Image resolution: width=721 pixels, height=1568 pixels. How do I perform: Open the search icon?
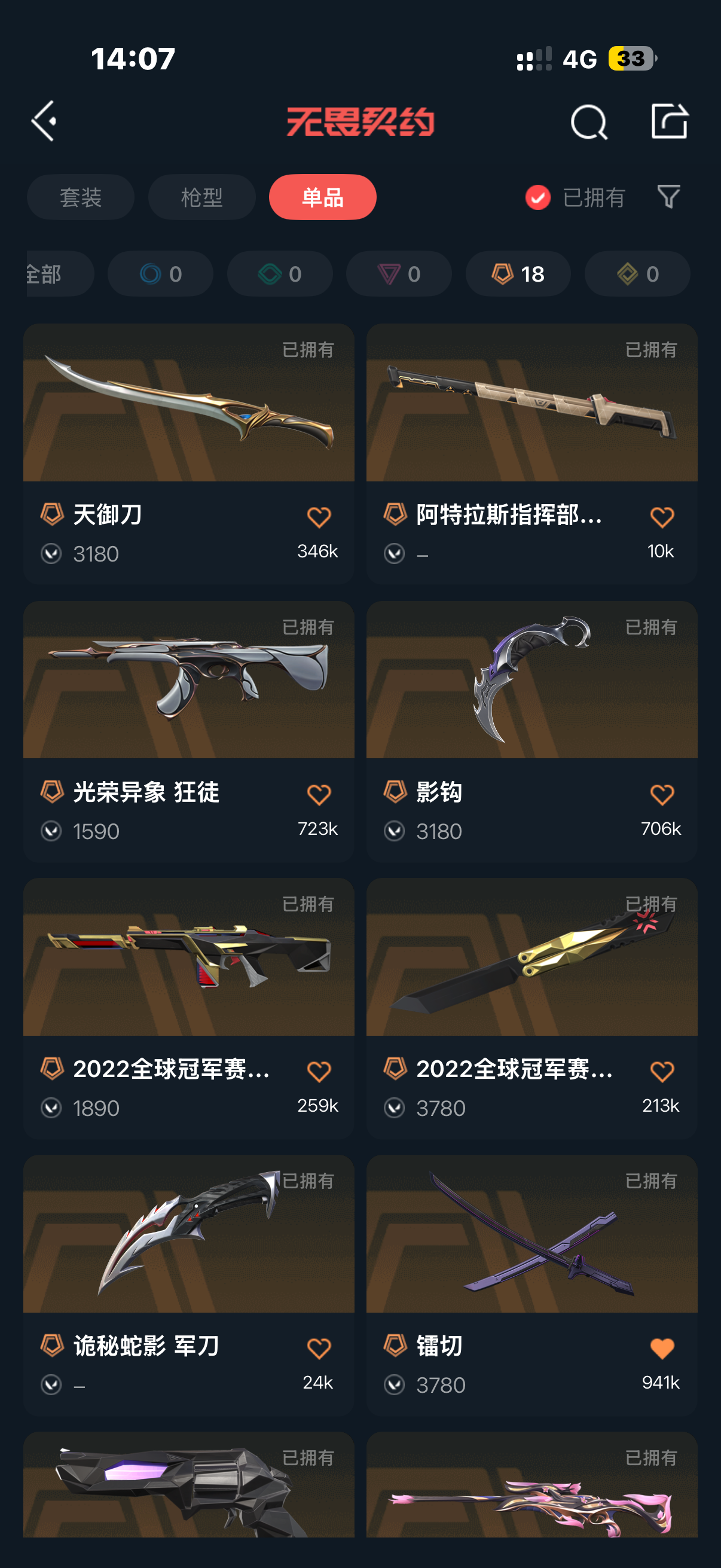click(x=588, y=123)
